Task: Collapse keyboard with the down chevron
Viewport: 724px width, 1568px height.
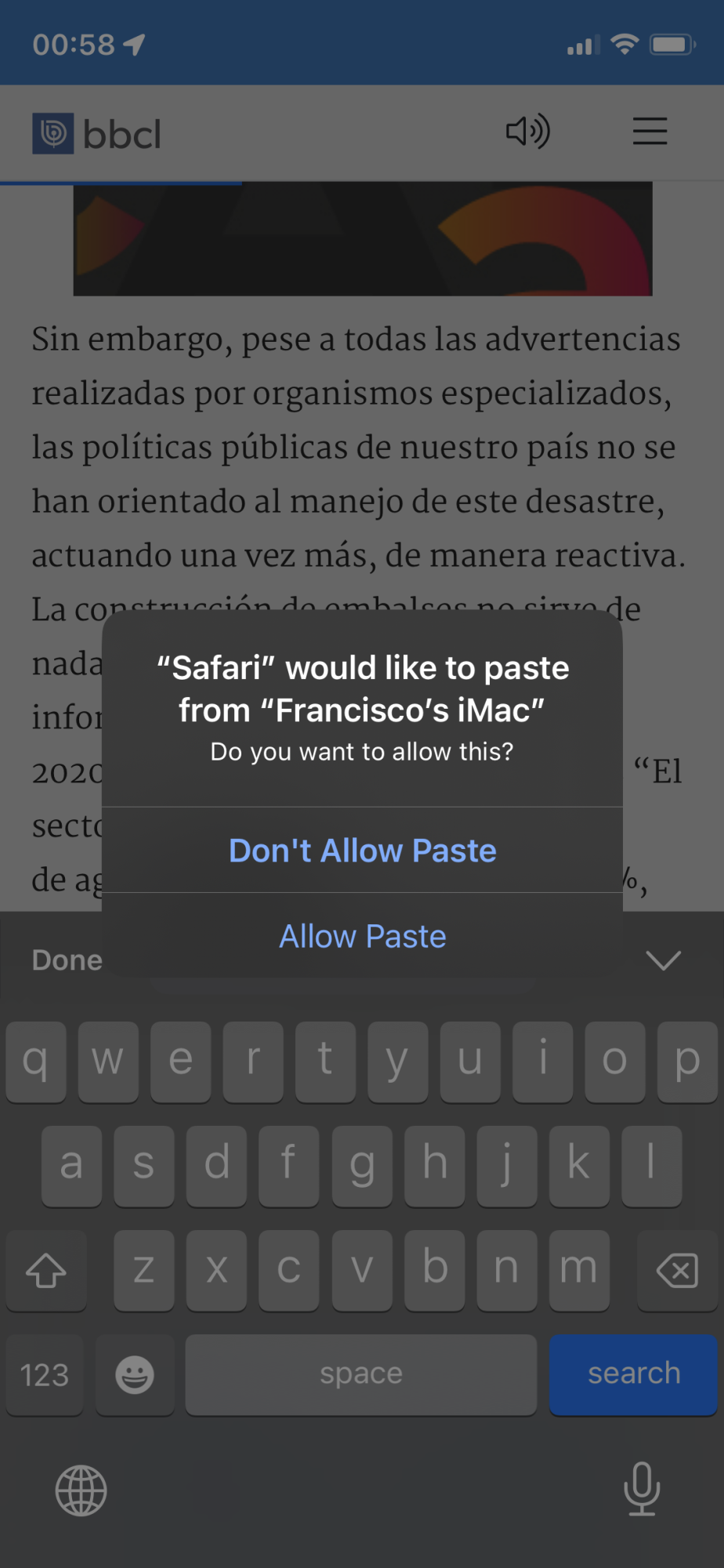Action: click(663, 960)
